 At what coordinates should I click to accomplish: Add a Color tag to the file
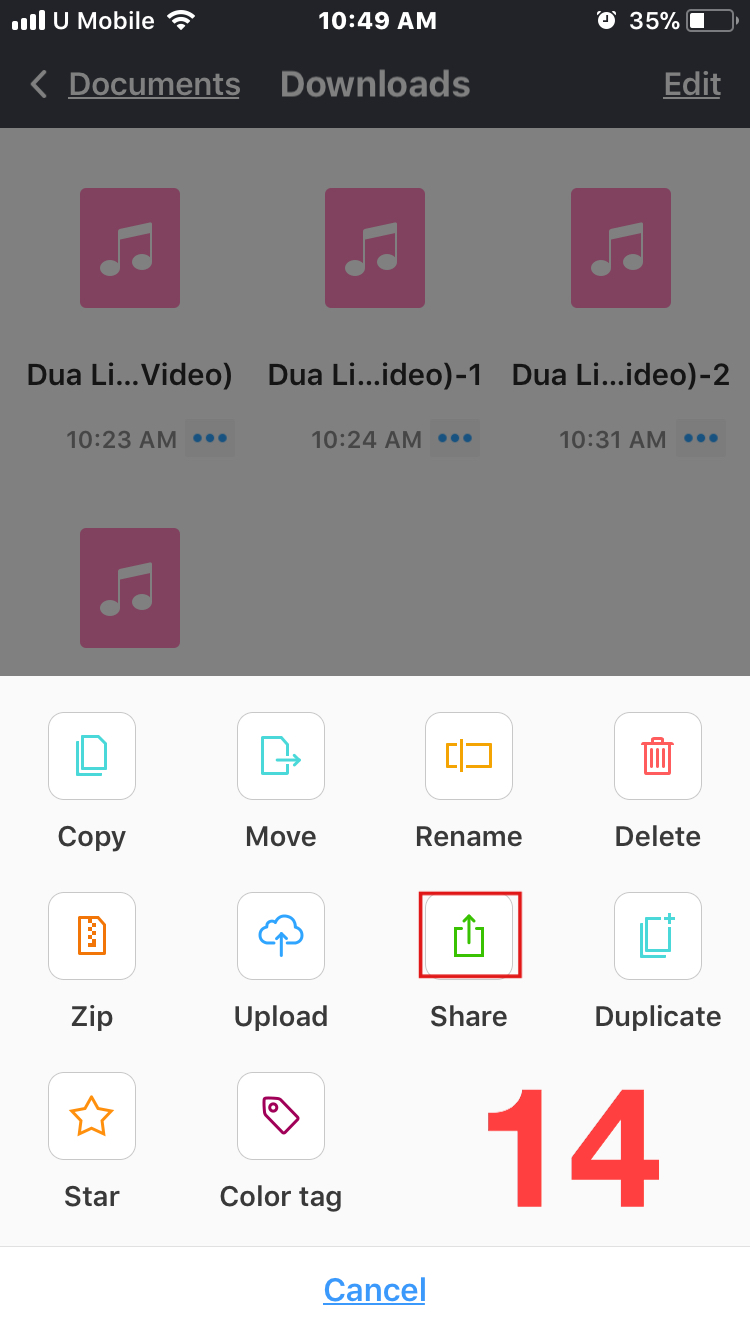pos(281,1116)
